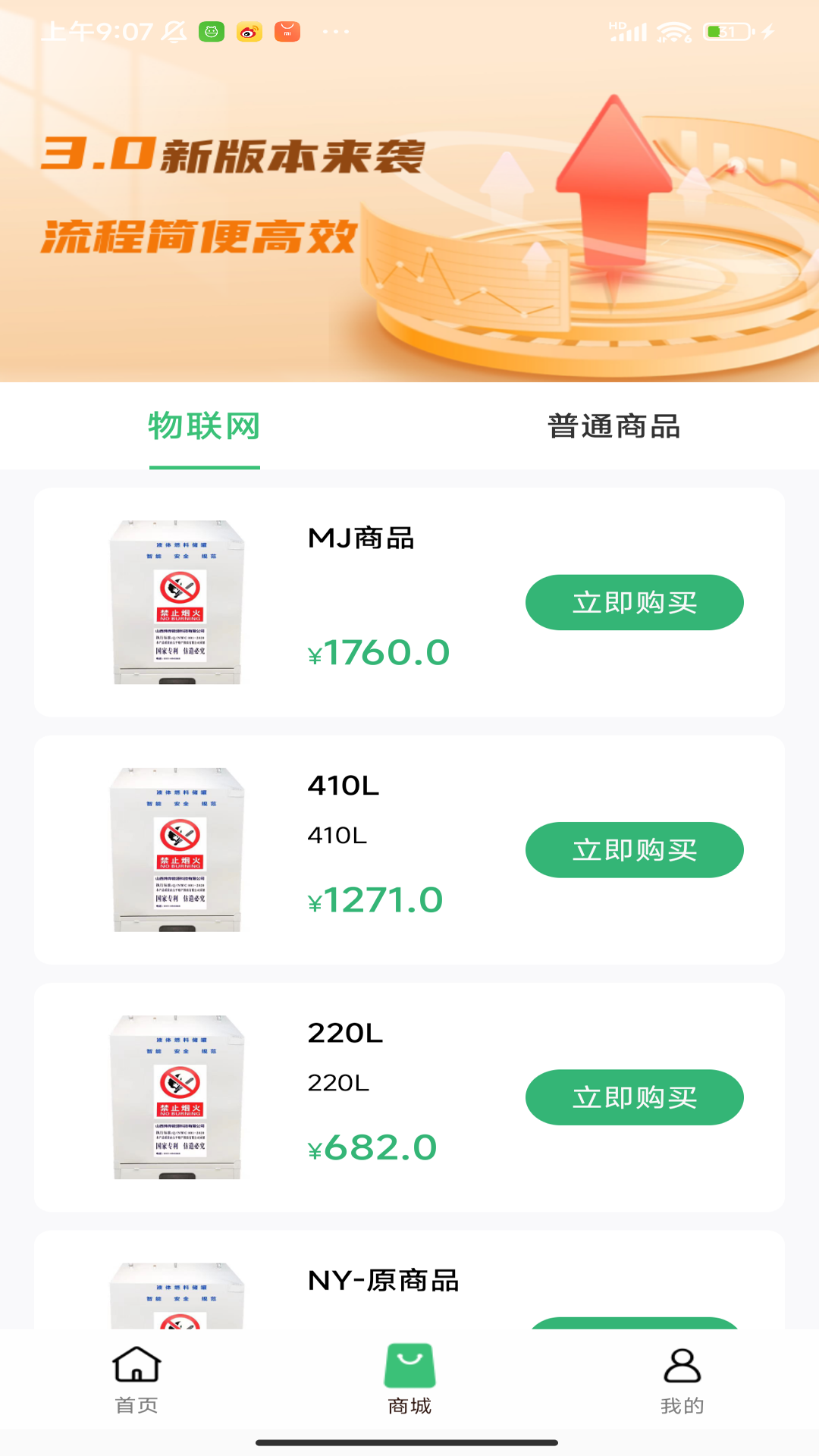Buy MJ商品 with 立即购买
819x1456 pixels.
[634, 603]
